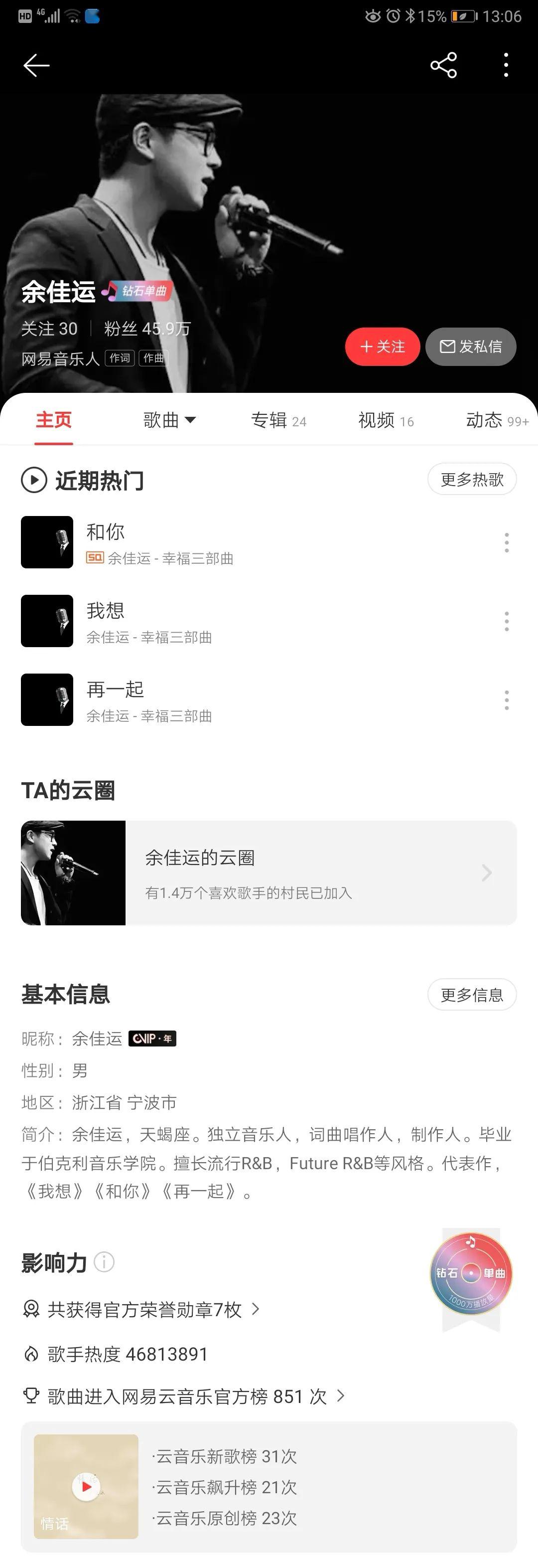Show the 影响力 info tooltip
This screenshot has height=1568, width=538.
(x=104, y=1262)
